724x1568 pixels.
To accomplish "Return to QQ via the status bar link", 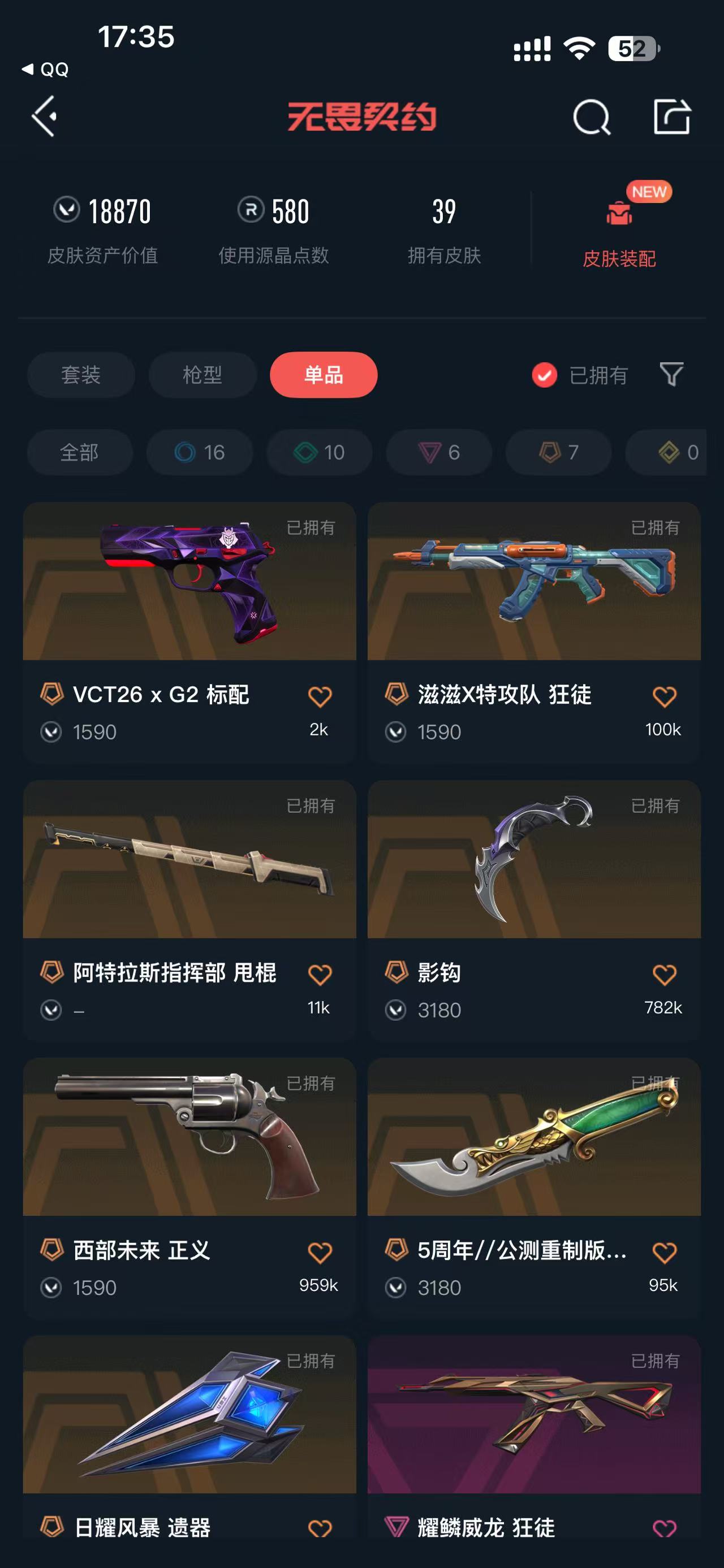I will (x=45, y=70).
